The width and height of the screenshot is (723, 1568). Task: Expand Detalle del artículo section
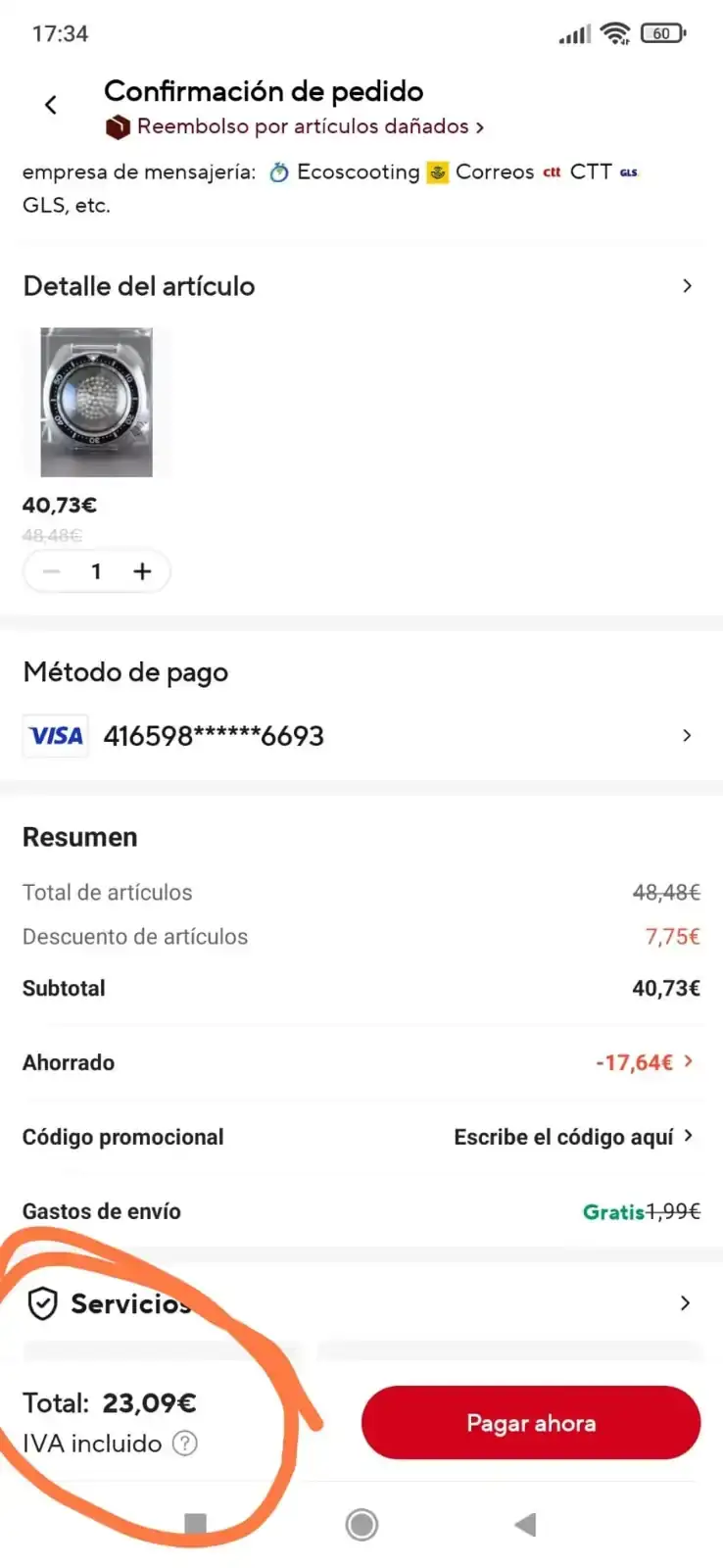pyautogui.click(x=687, y=286)
